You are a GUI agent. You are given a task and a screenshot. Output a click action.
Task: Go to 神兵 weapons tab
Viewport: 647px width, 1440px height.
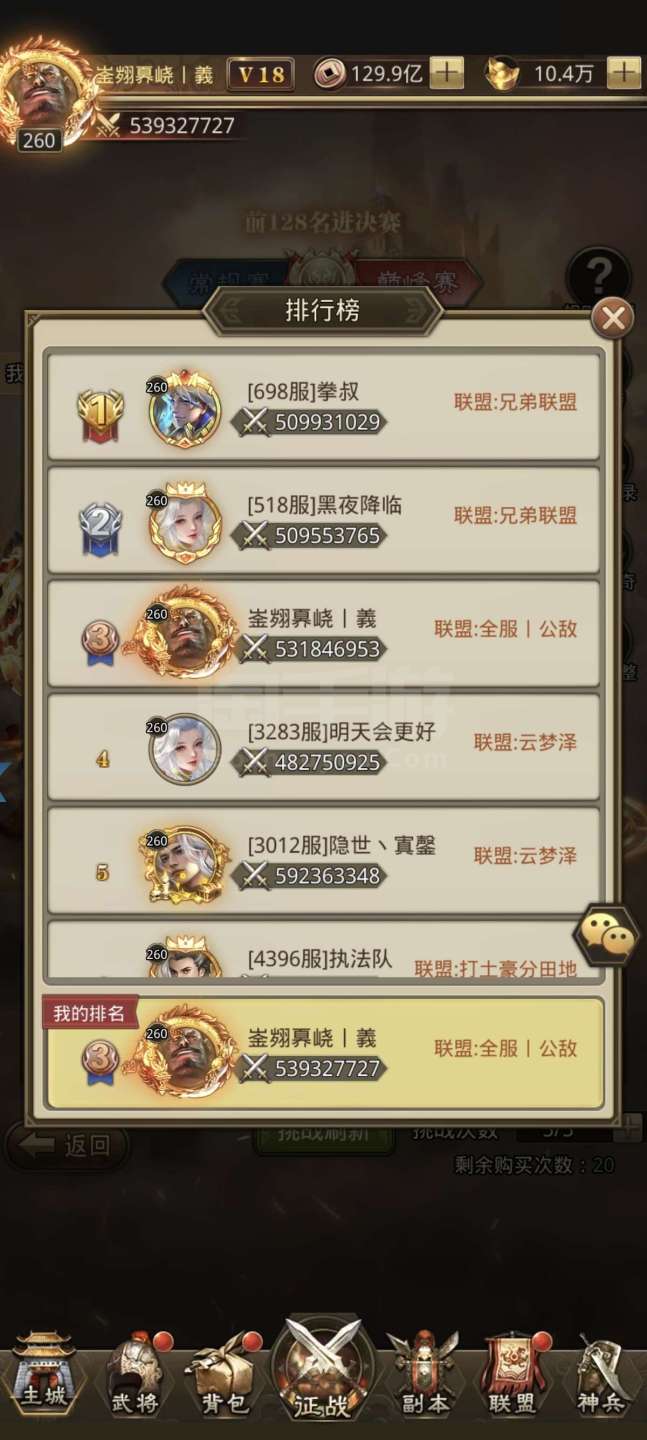coord(601,1379)
